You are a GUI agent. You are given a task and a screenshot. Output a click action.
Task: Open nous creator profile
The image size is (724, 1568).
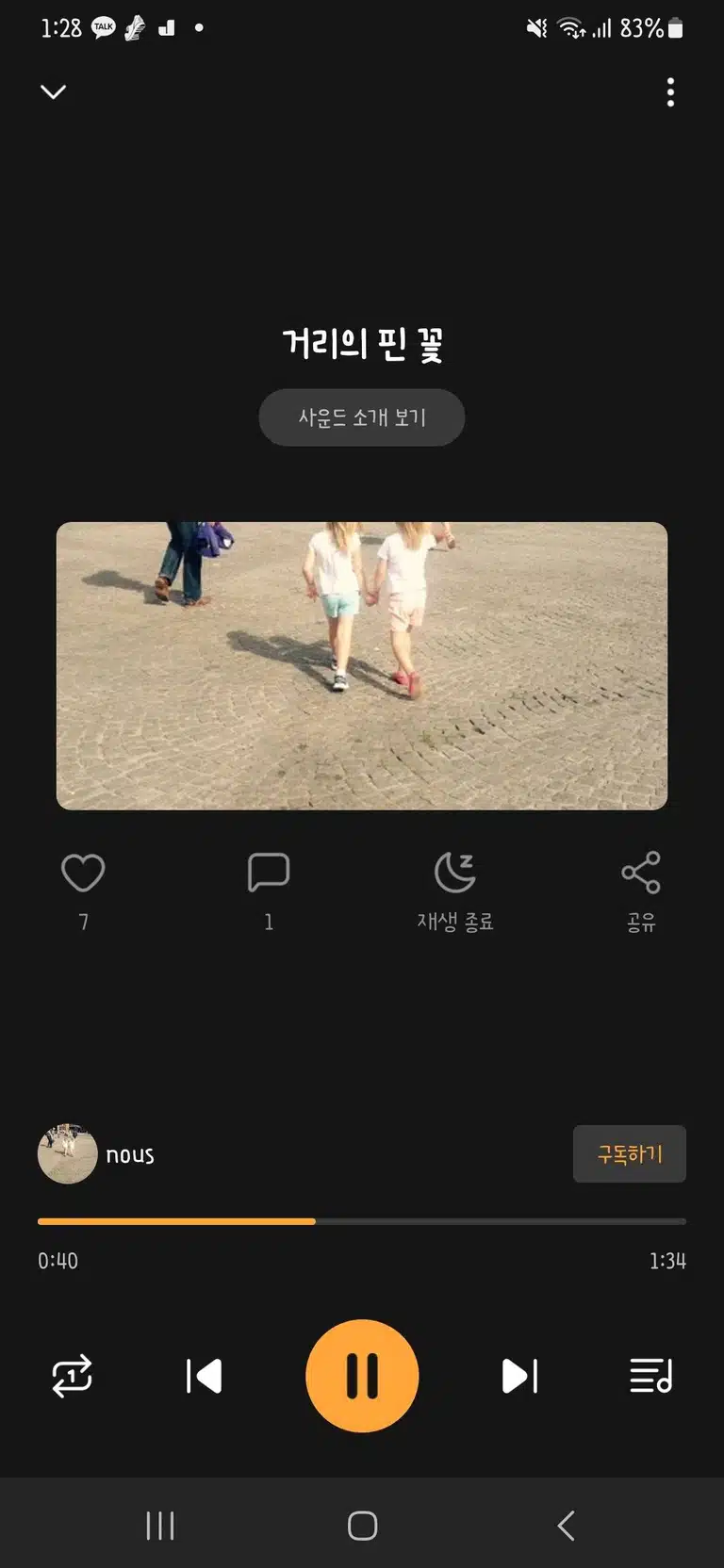(96, 1153)
